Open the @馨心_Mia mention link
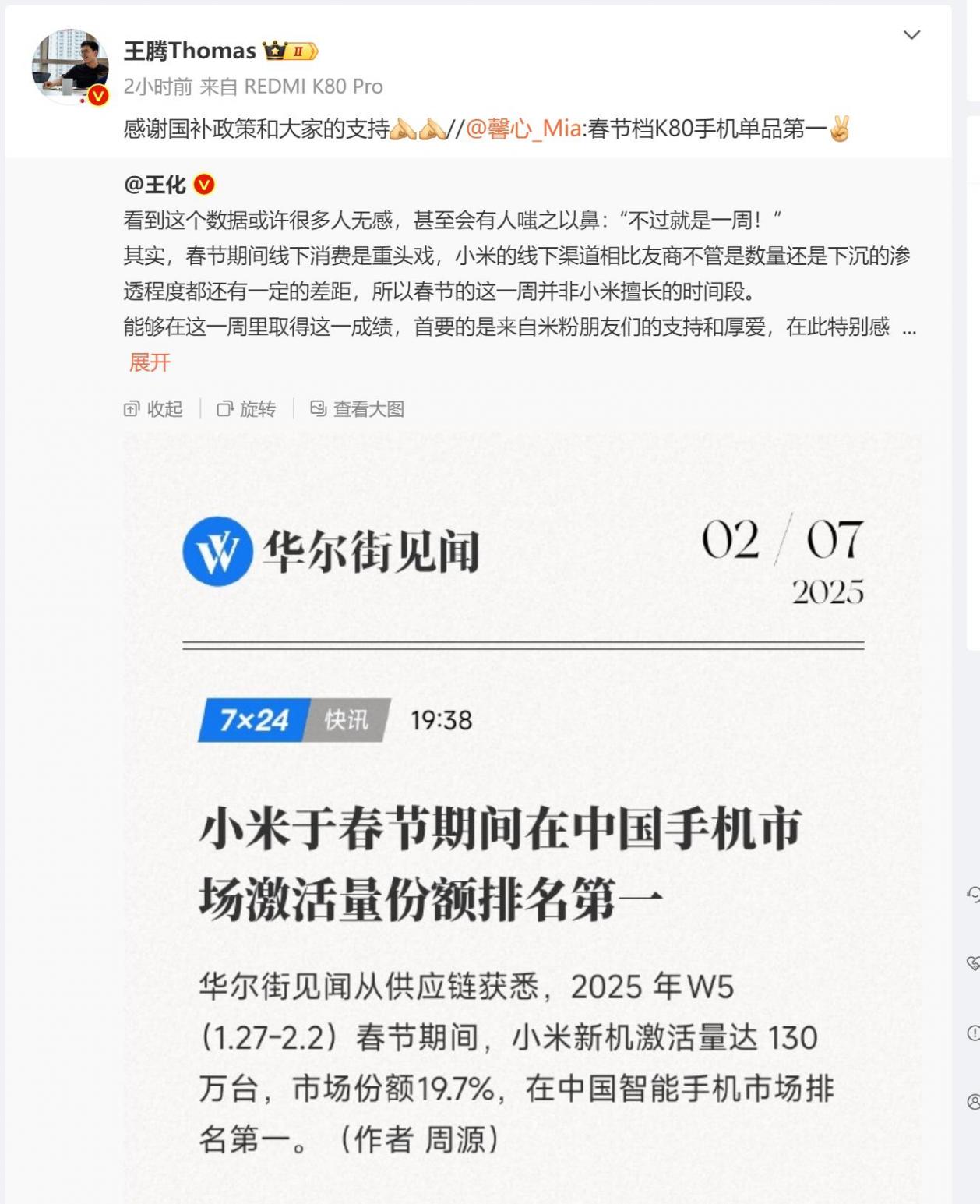This screenshot has height=1204, width=980. pos(523,129)
